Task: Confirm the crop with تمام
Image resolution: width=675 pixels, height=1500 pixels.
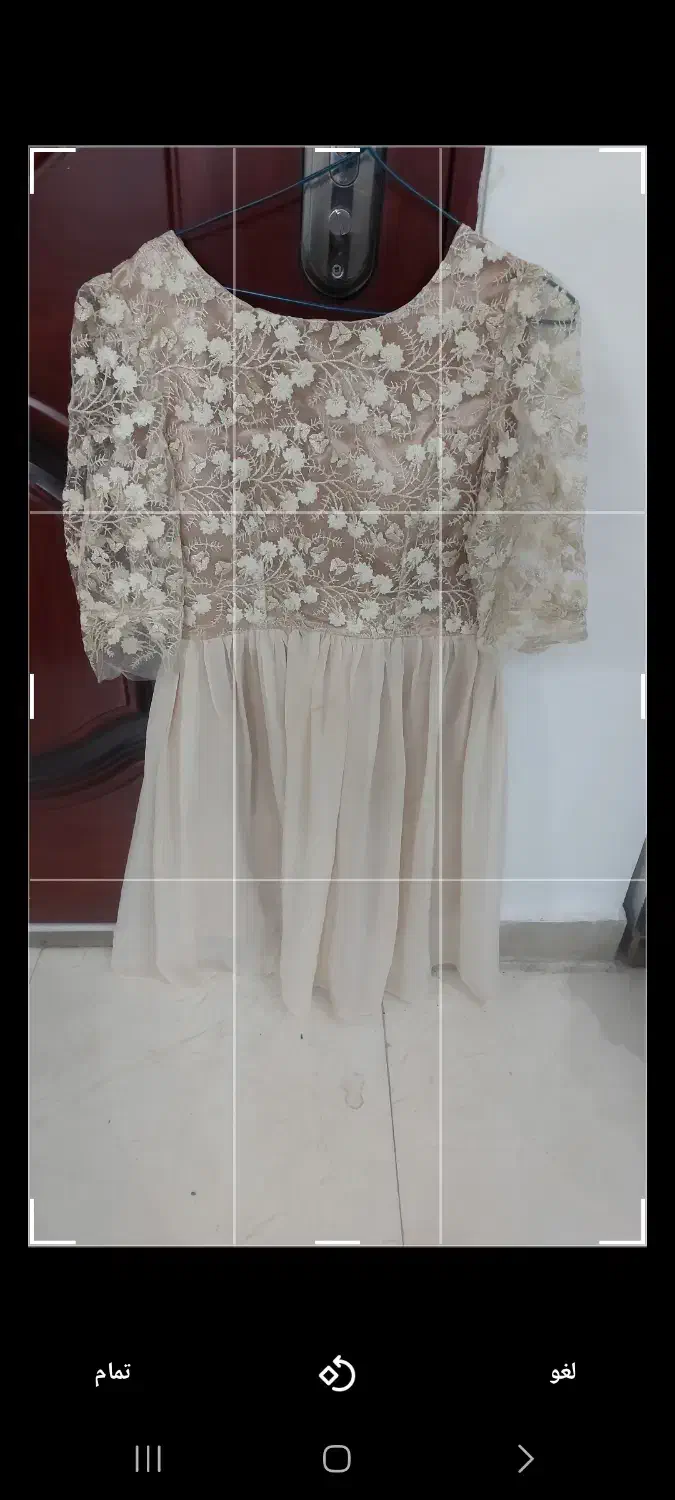Action: point(113,1372)
